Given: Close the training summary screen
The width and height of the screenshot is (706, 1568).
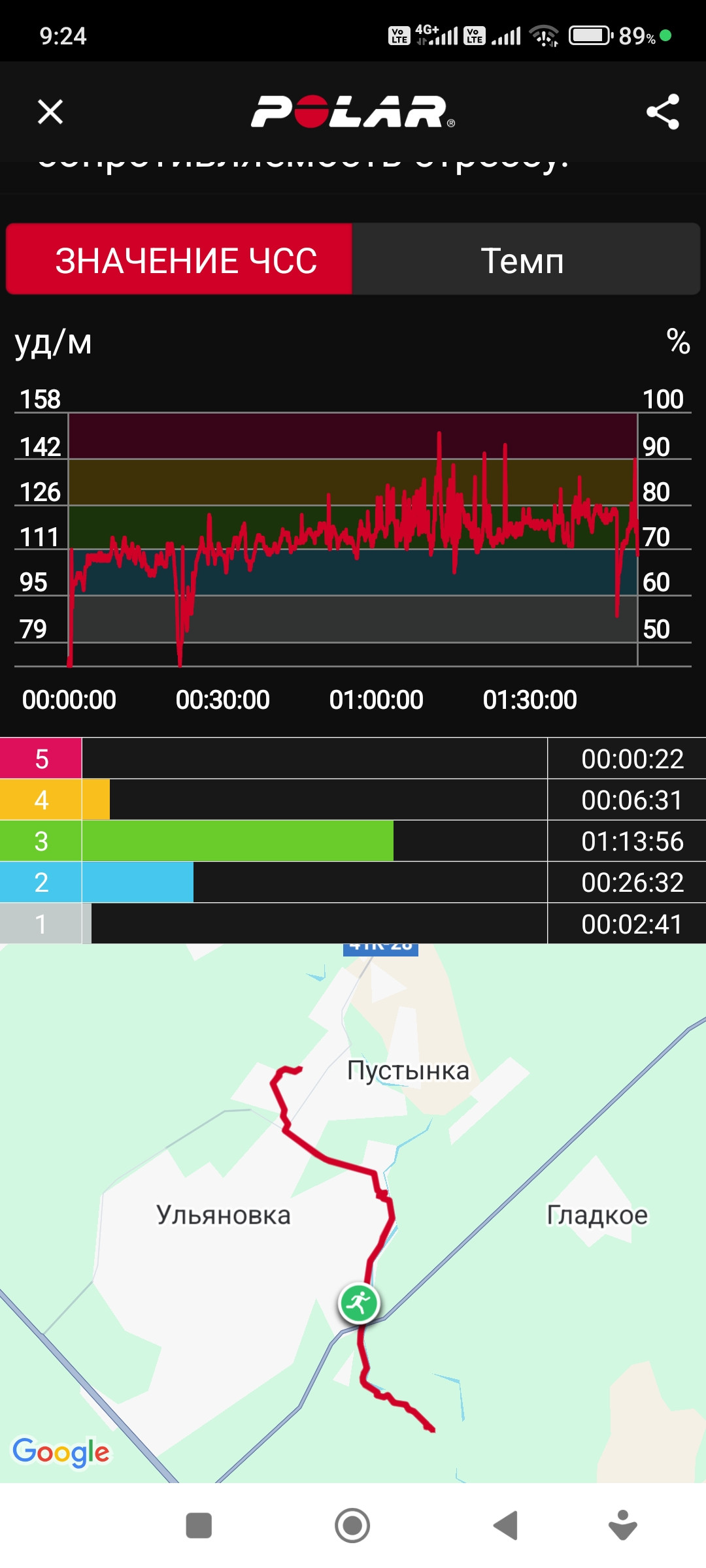Looking at the screenshot, I should (x=50, y=112).
